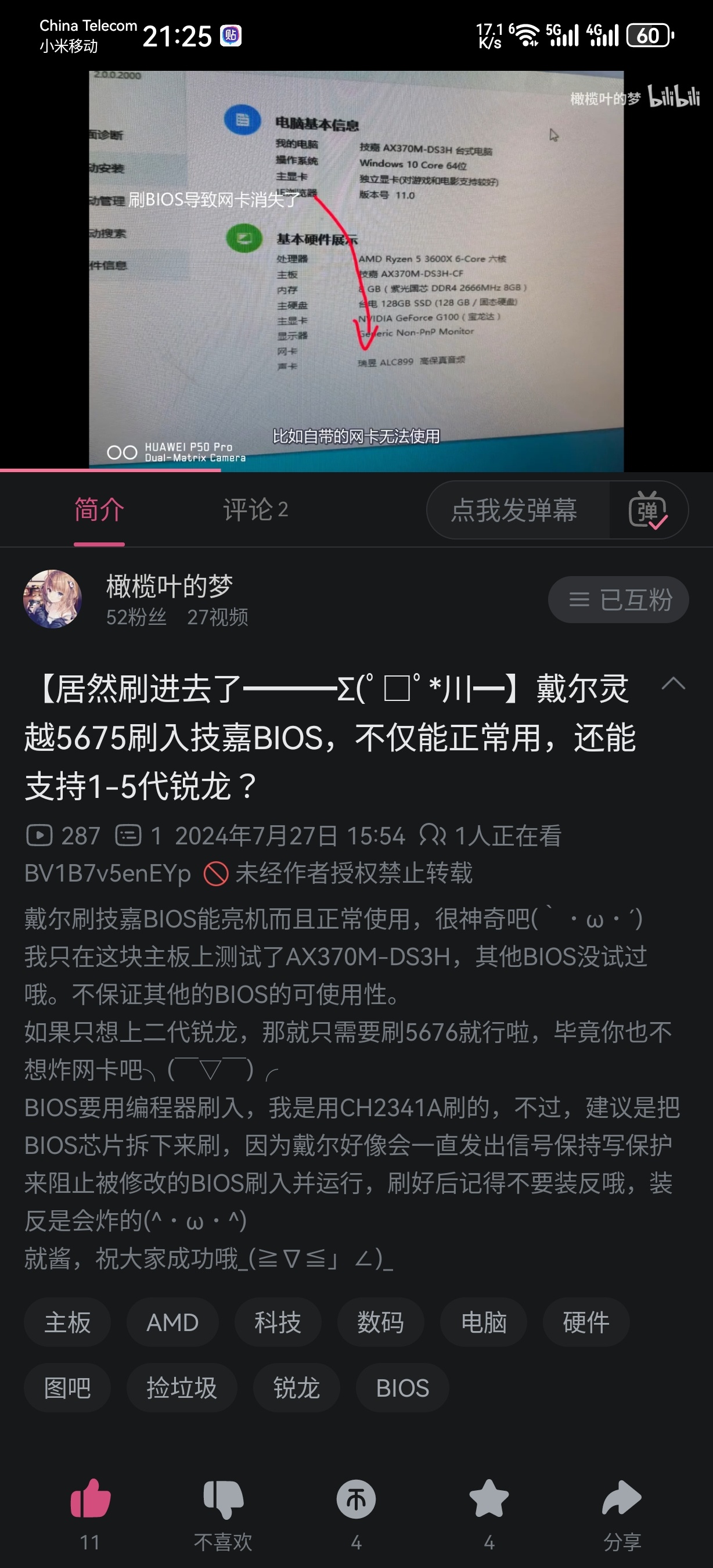
Task: Open the 图吧 tag
Action: [x=67, y=1388]
